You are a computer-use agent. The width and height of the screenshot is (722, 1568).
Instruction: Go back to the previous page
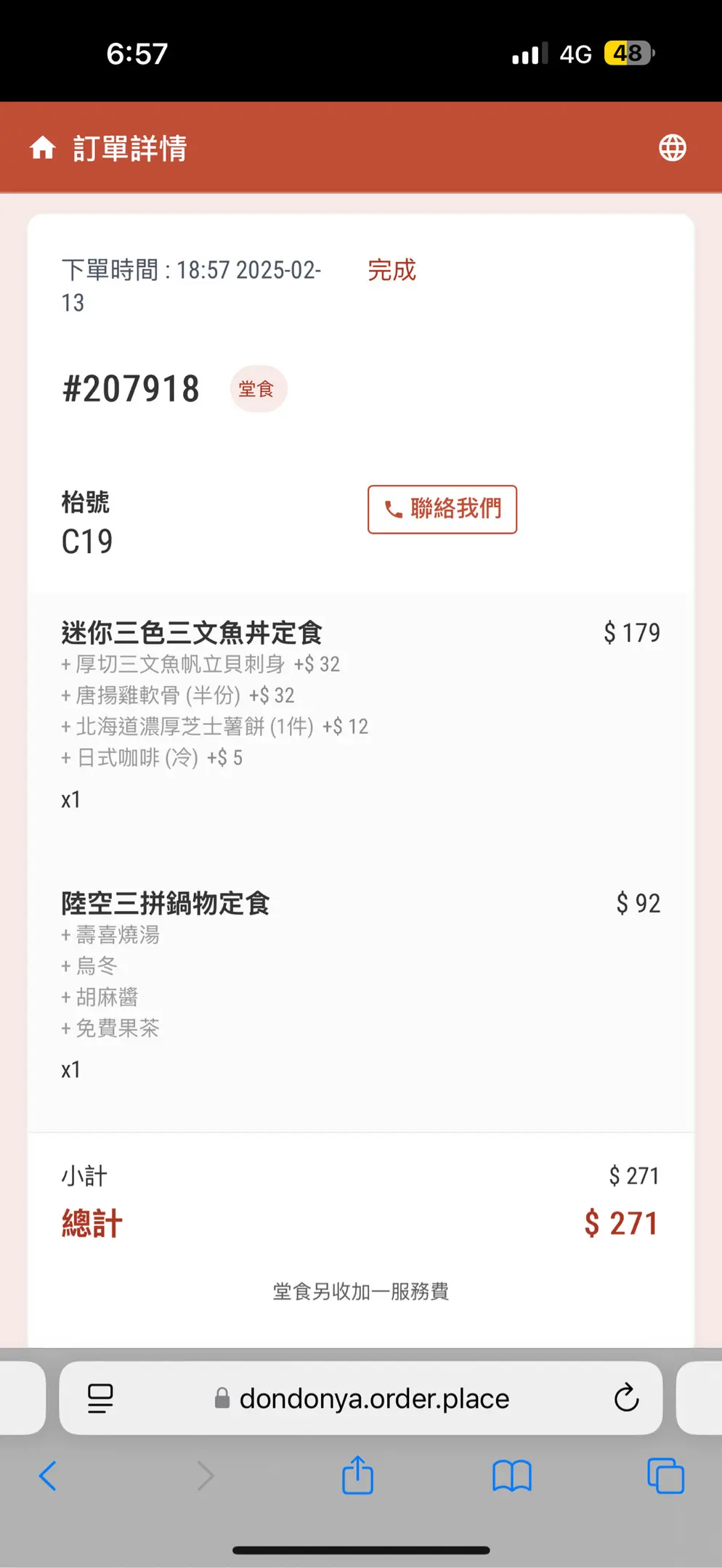(x=48, y=1477)
